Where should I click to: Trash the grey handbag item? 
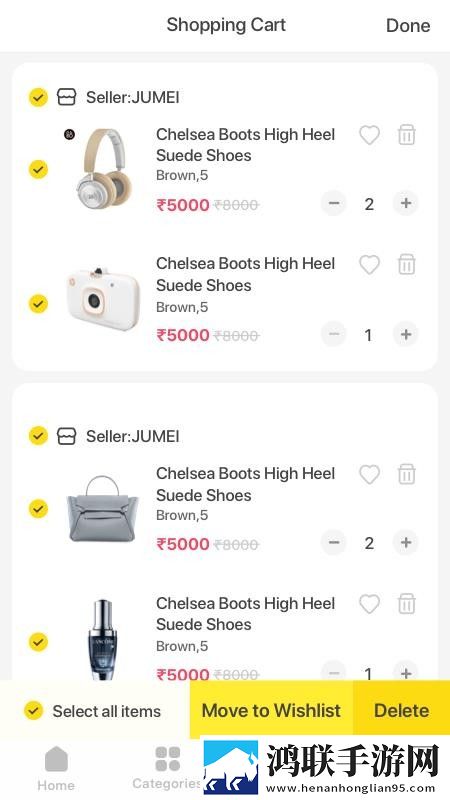[407, 474]
